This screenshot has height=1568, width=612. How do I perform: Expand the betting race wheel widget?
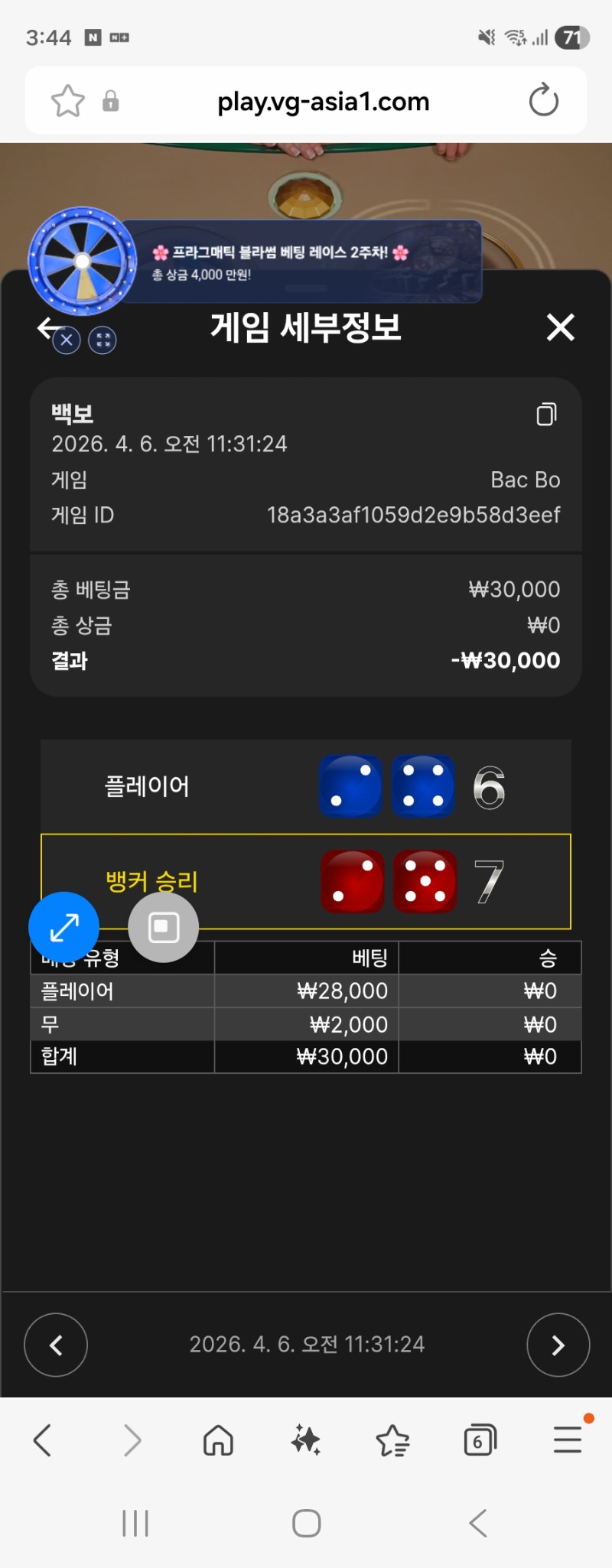pos(103,340)
